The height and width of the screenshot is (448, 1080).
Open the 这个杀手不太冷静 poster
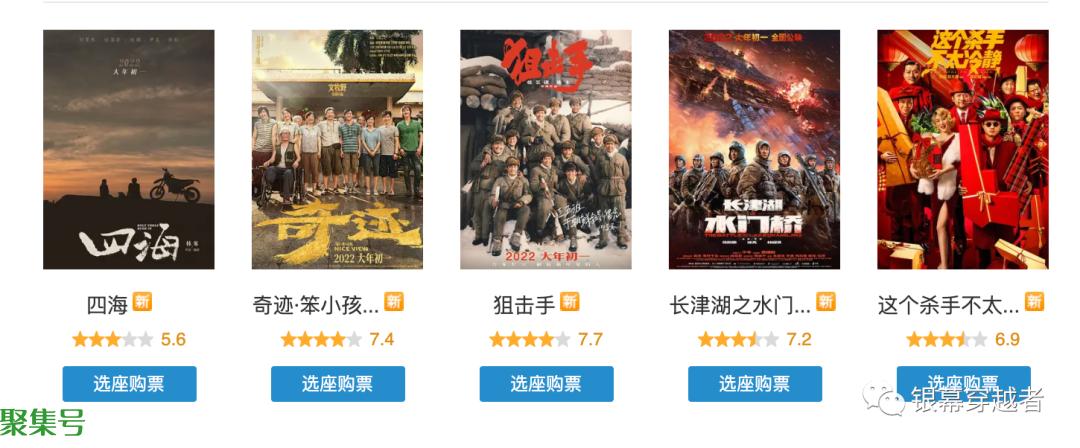(963, 150)
